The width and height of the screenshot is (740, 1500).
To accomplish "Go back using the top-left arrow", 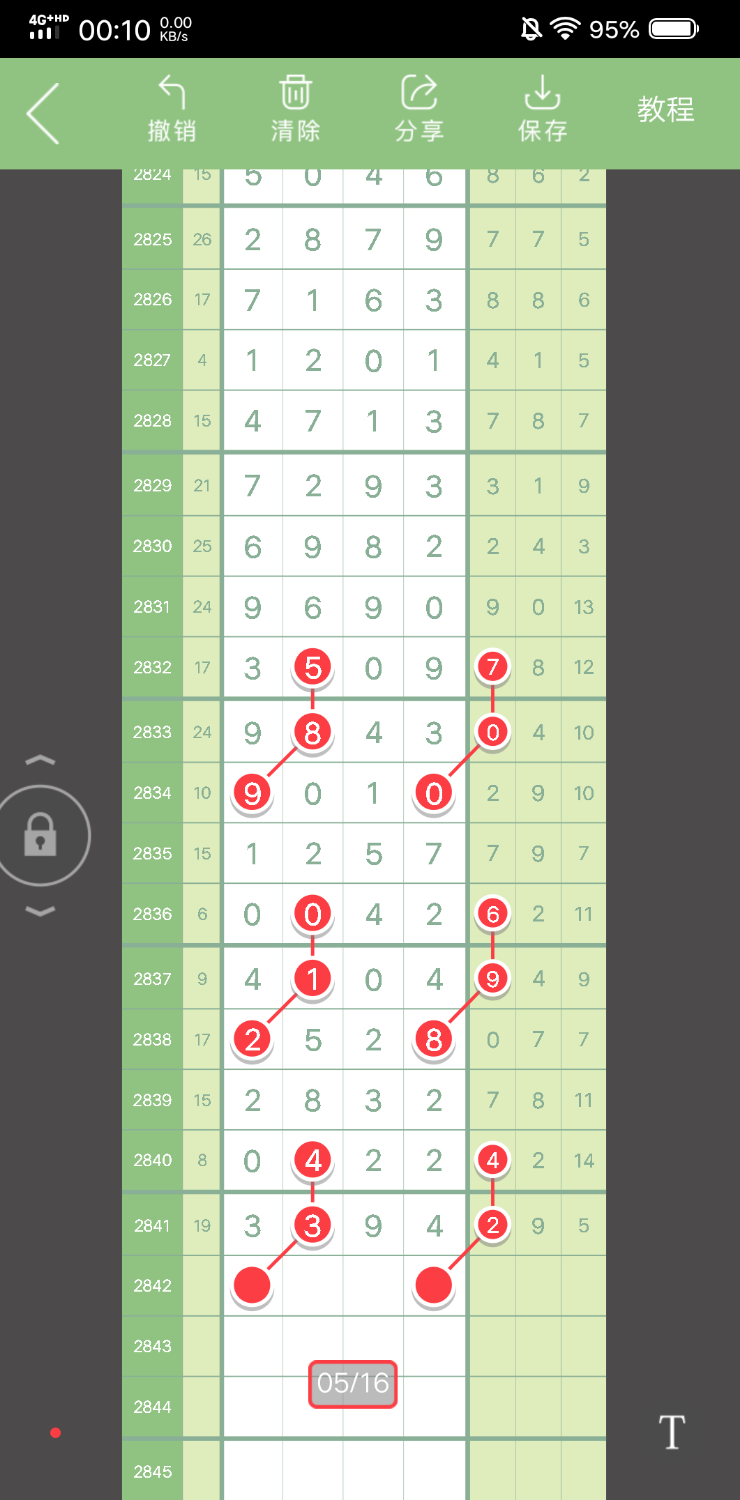I will 43,113.
